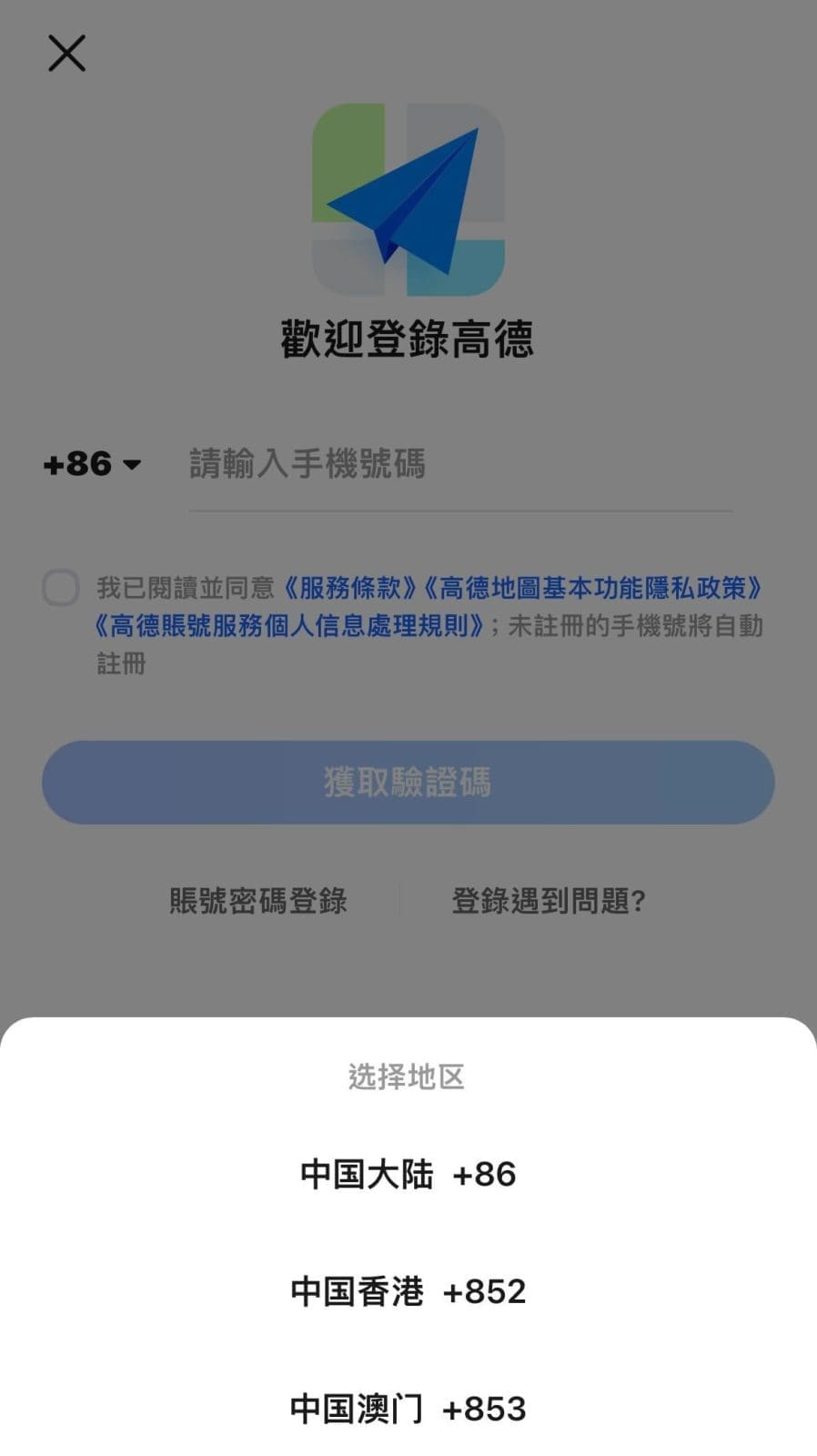The image size is (817, 1456).
Task: Select 中国大陆 +86 region
Action: pos(408,1174)
